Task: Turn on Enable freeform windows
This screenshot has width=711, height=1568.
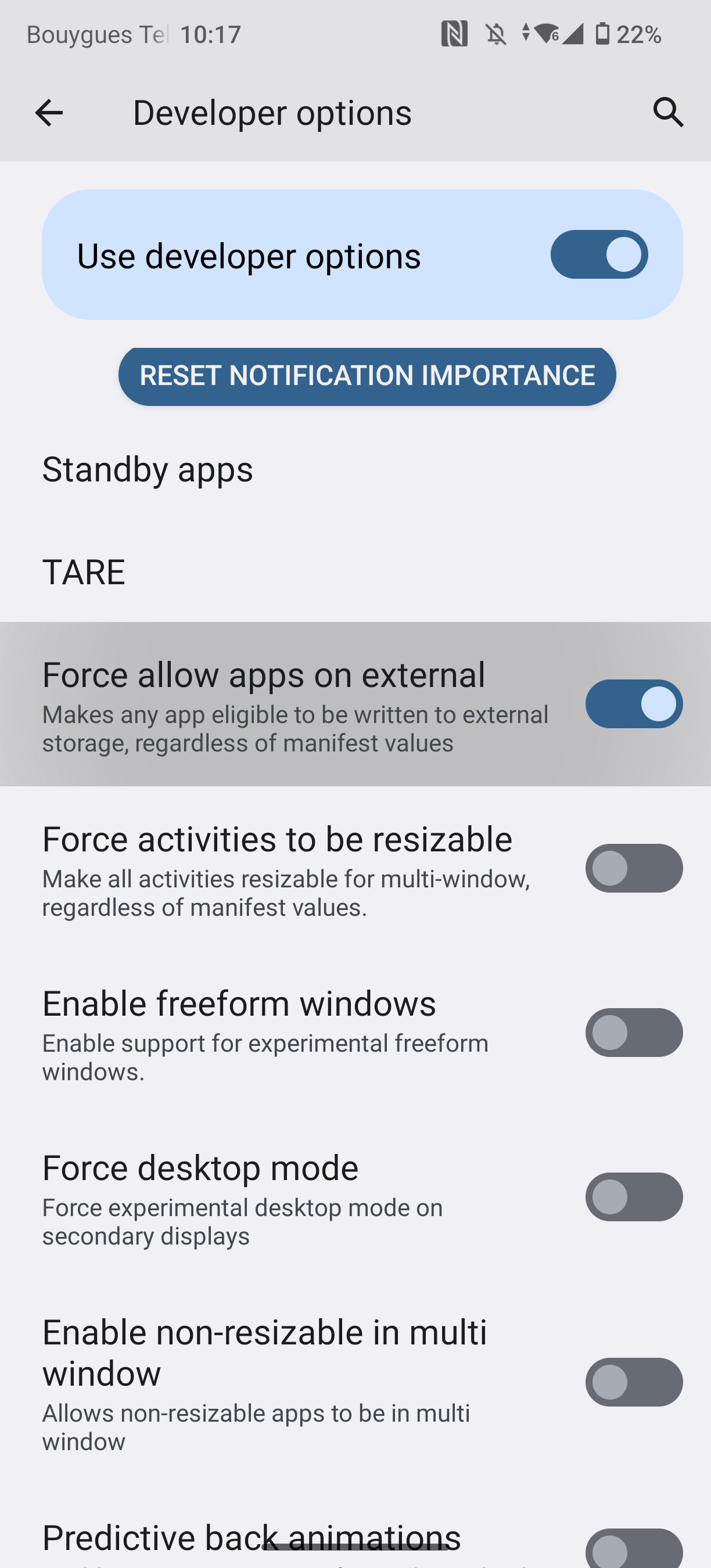Action: (x=633, y=1033)
